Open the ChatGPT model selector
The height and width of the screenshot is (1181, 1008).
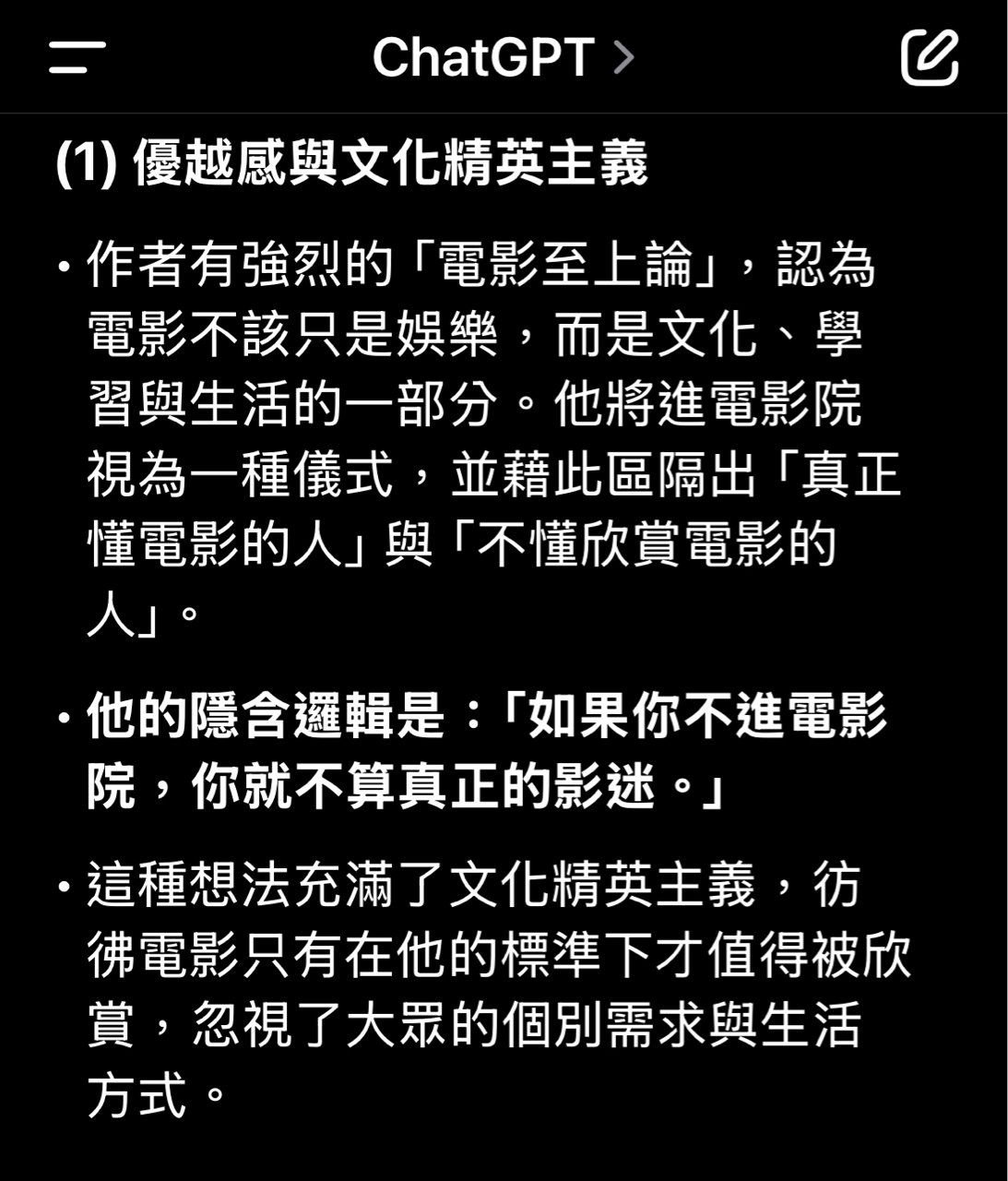point(503,57)
